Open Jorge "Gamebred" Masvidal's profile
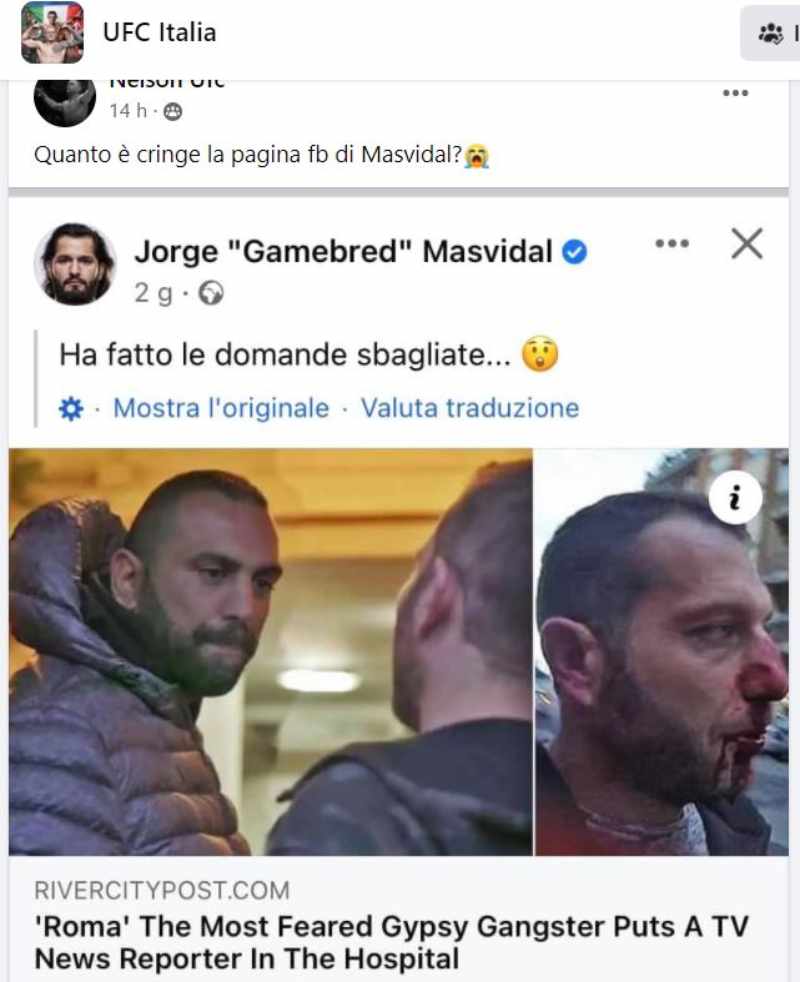Image resolution: width=800 pixels, height=982 pixels. tap(343, 251)
